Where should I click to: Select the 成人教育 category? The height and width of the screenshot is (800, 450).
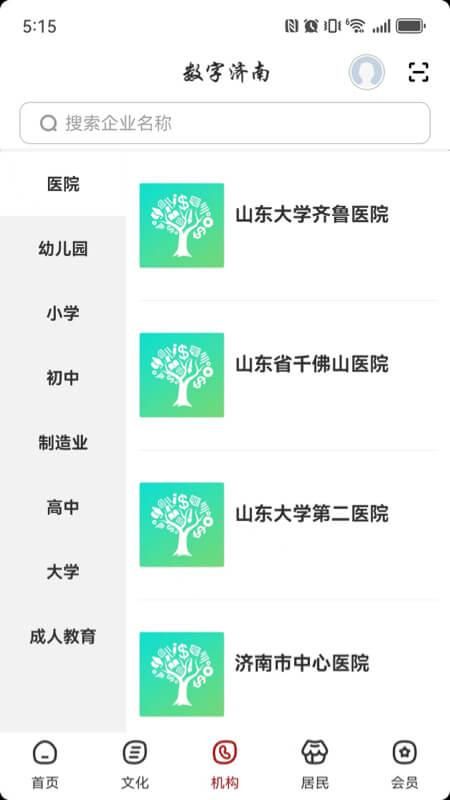tap(63, 637)
